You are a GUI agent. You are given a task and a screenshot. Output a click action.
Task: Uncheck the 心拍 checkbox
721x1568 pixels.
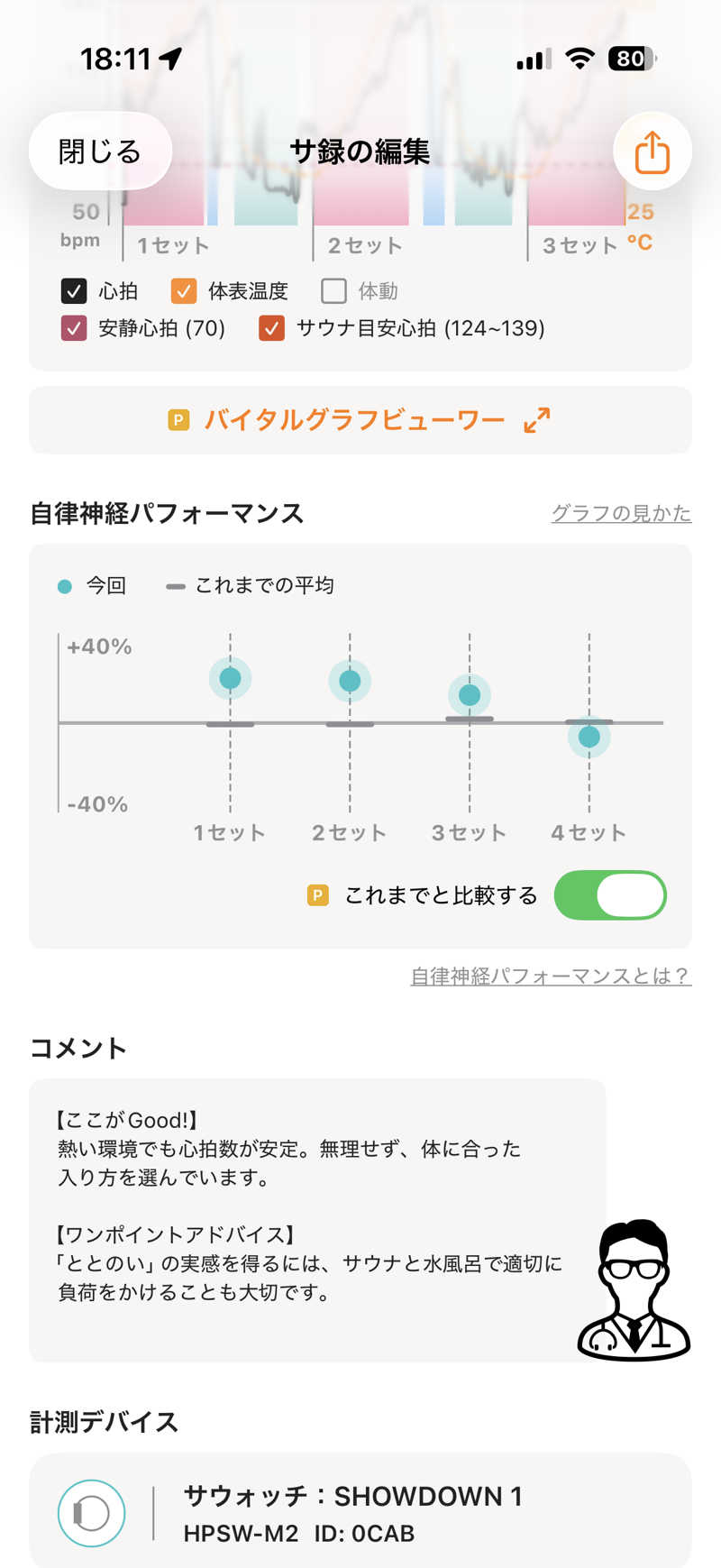(x=74, y=291)
